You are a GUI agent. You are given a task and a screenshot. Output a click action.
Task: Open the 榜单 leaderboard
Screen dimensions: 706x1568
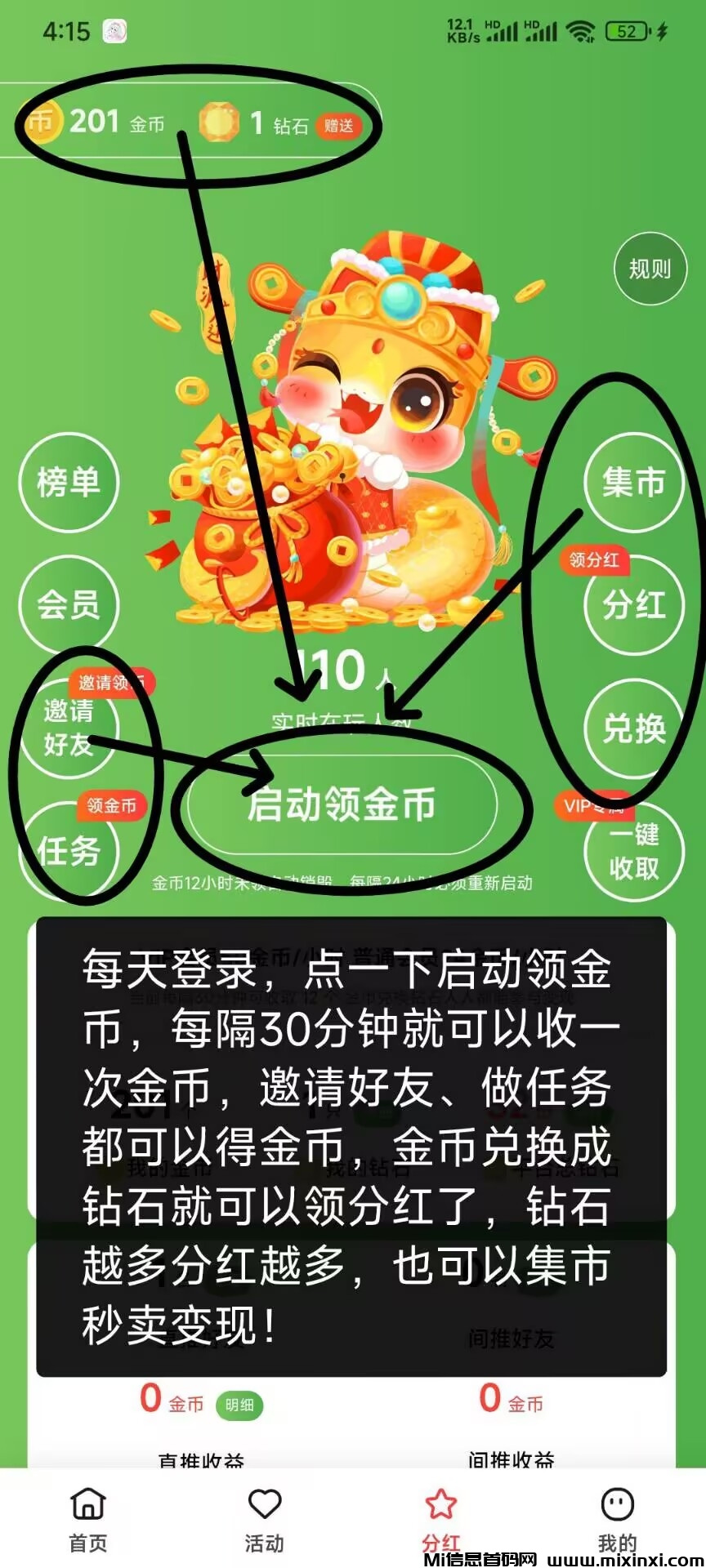tap(69, 482)
